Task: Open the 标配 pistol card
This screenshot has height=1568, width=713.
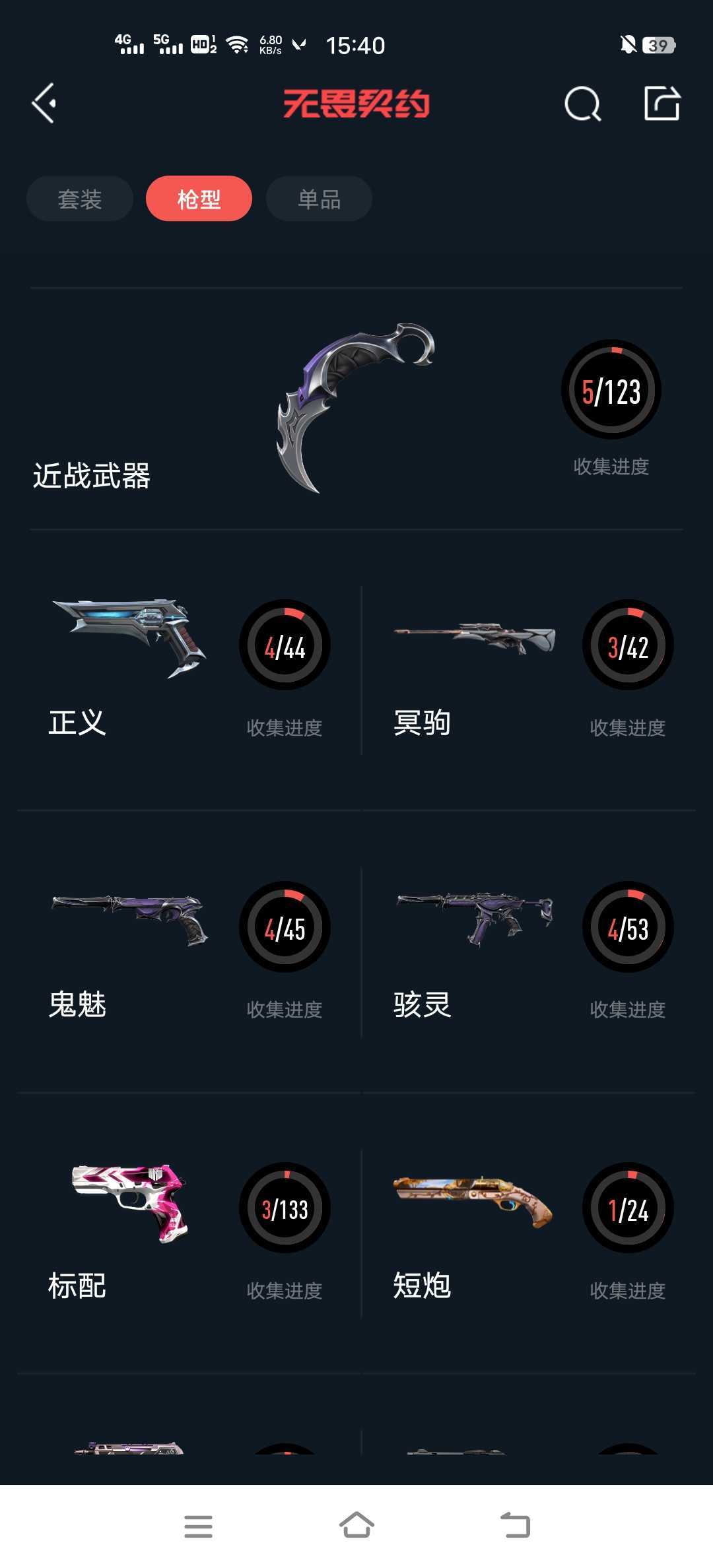Action: (x=188, y=1233)
